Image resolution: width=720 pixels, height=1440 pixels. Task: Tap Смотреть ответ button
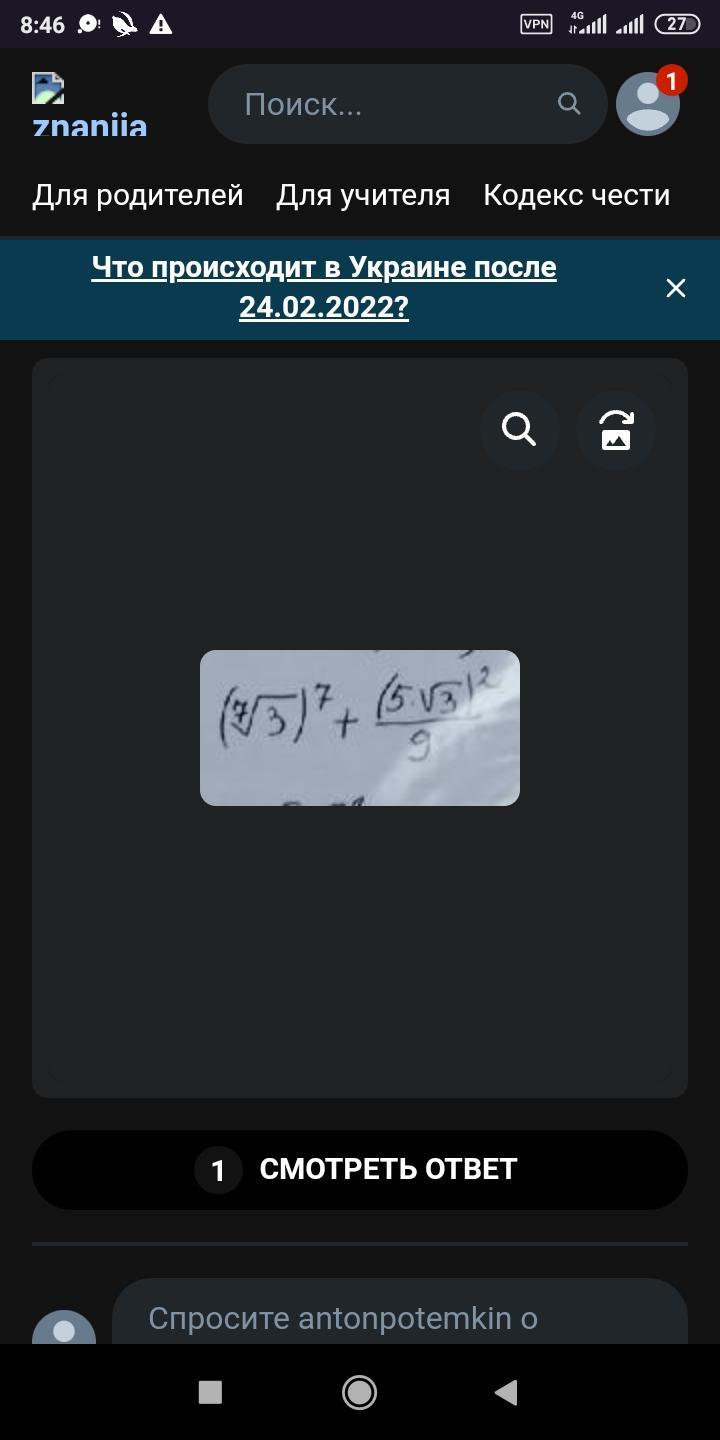point(360,1169)
